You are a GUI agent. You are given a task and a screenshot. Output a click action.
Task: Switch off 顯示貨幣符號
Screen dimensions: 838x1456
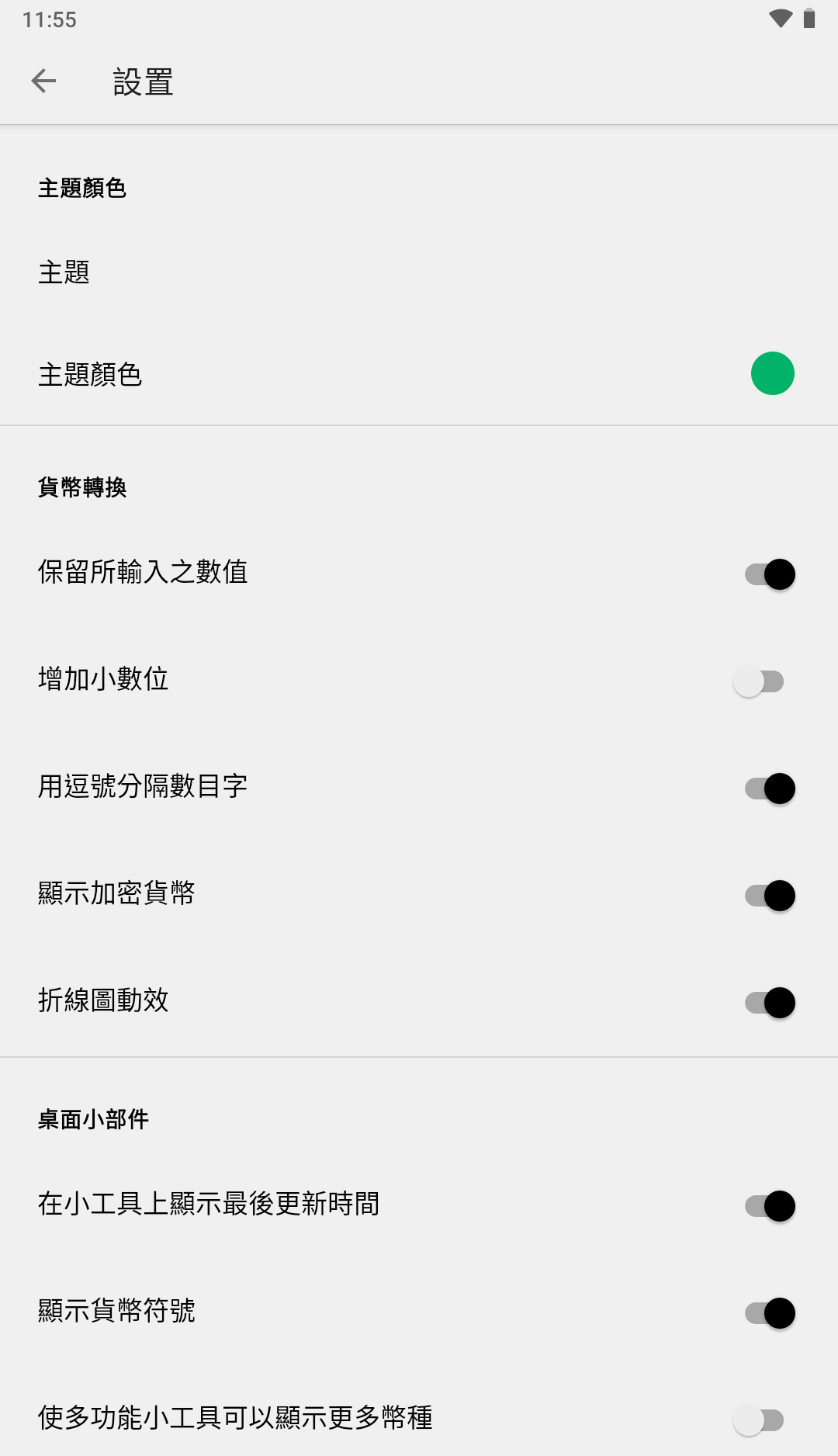769,1313
